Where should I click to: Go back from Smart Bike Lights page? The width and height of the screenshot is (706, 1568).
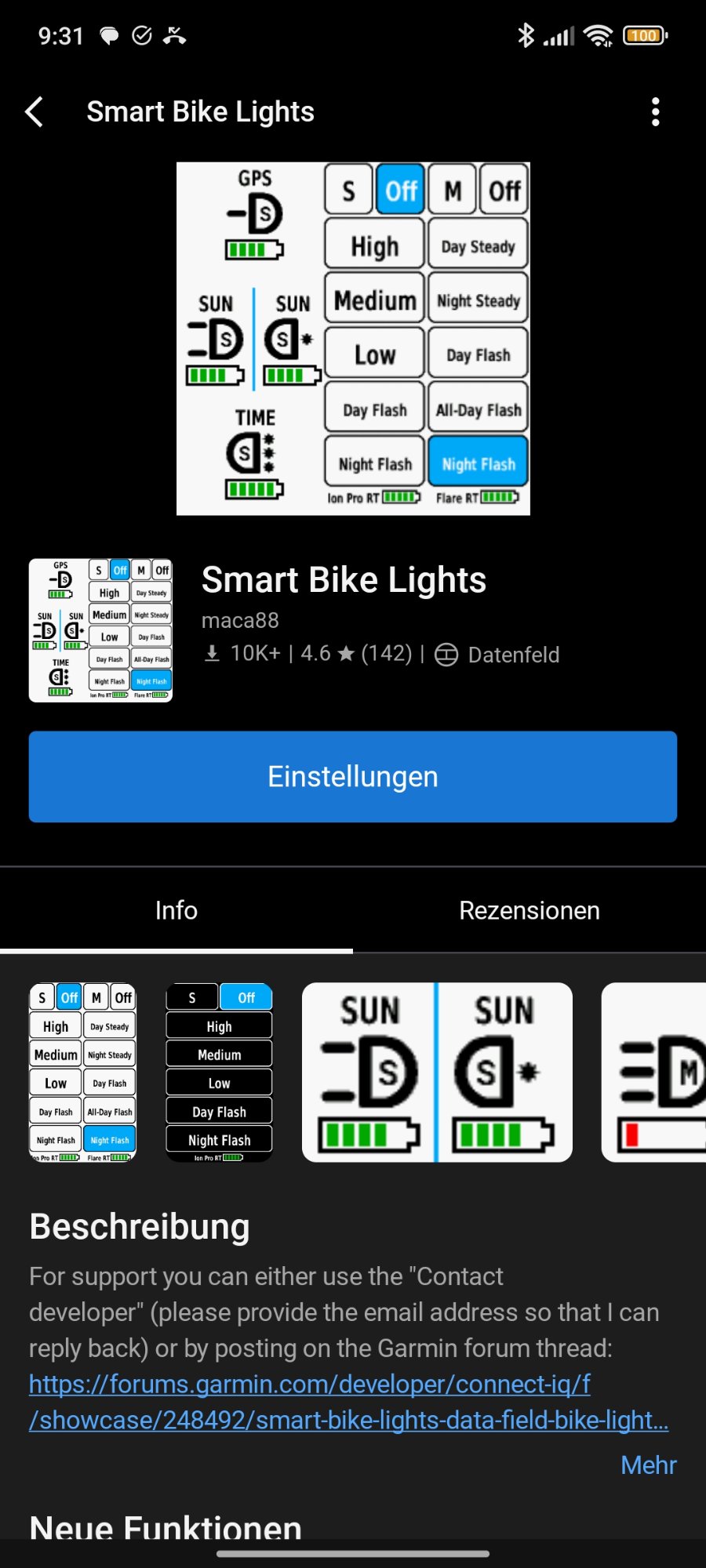tap(35, 112)
